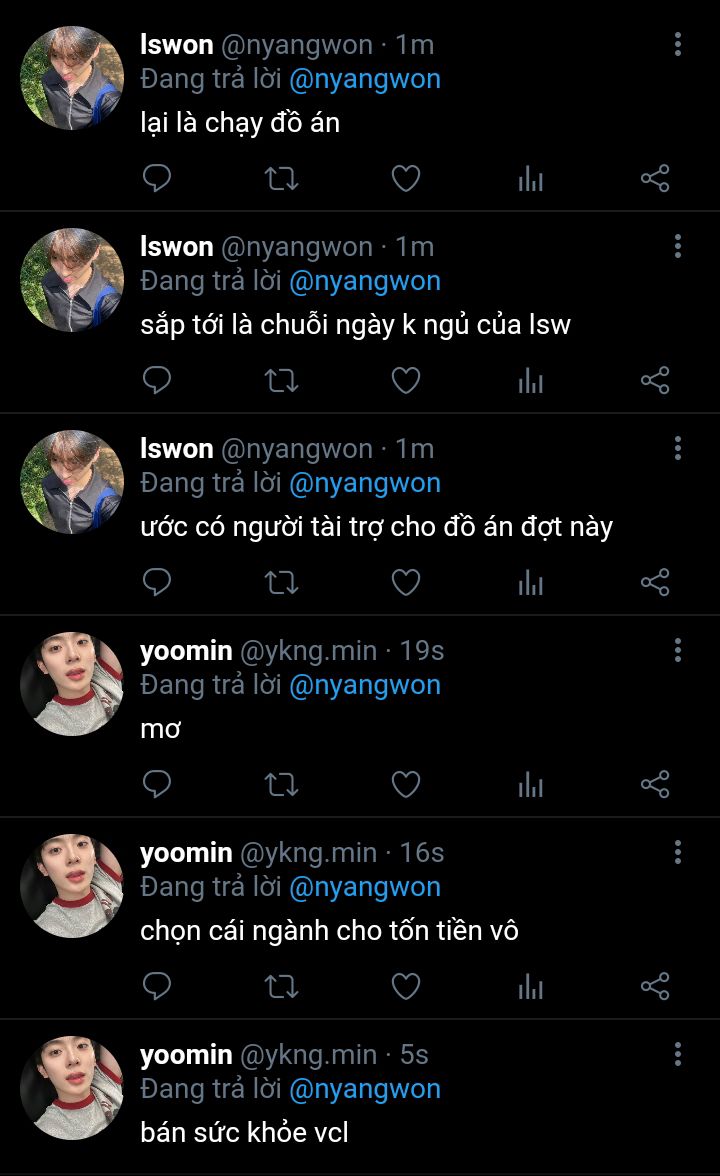The image size is (720, 1176).
Task: Open @nyangwon link in 'sắp tới là chuỗi ngày' tweet
Action: pos(364,281)
